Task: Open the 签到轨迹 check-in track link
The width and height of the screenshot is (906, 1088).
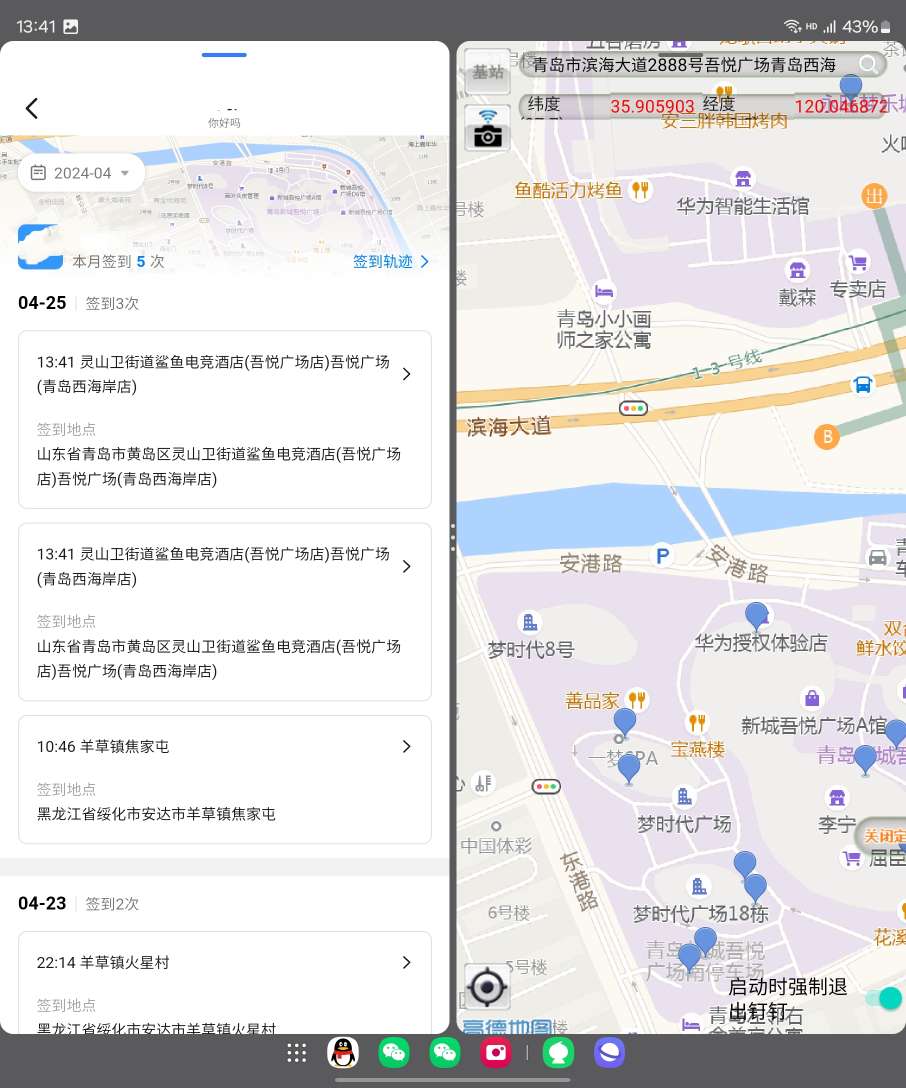Action: tap(391, 261)
